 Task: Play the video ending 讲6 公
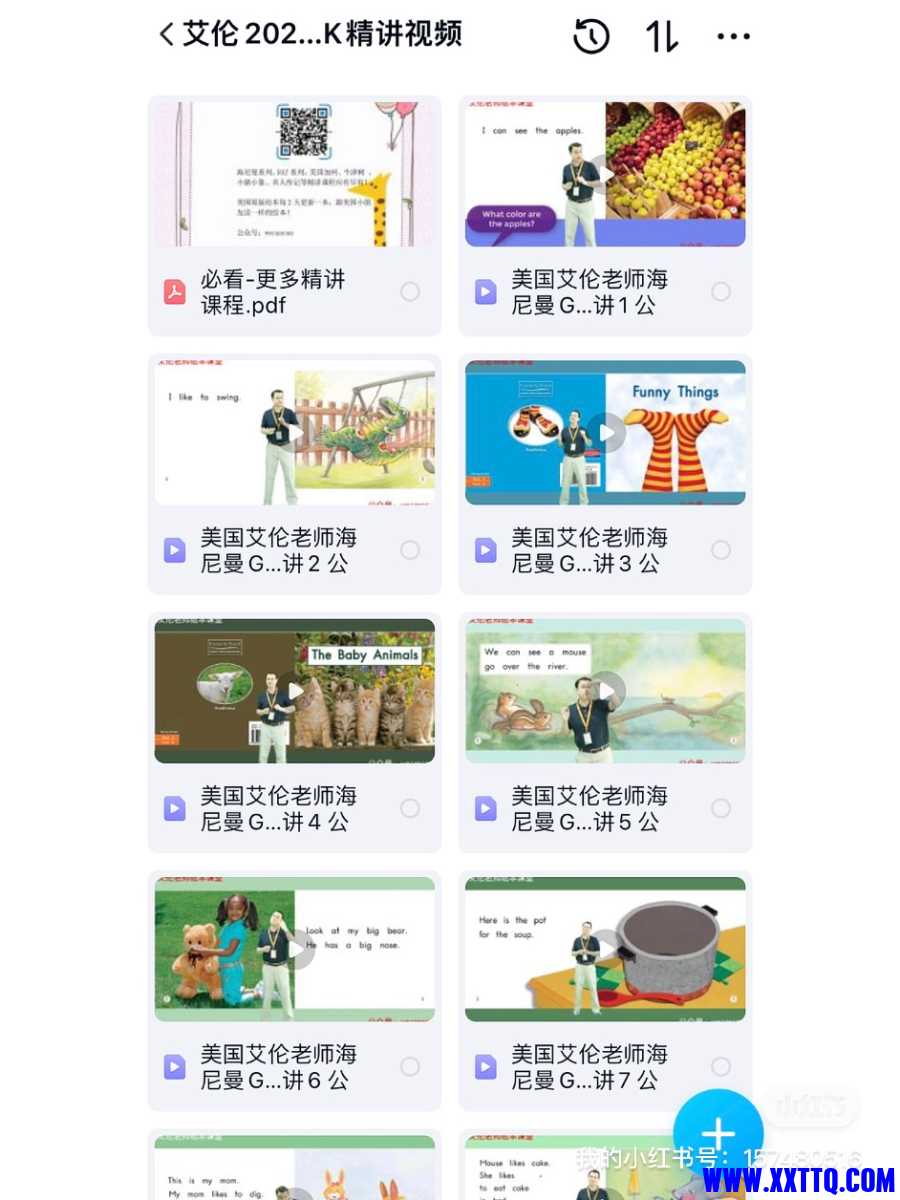[x=294, y=949]
